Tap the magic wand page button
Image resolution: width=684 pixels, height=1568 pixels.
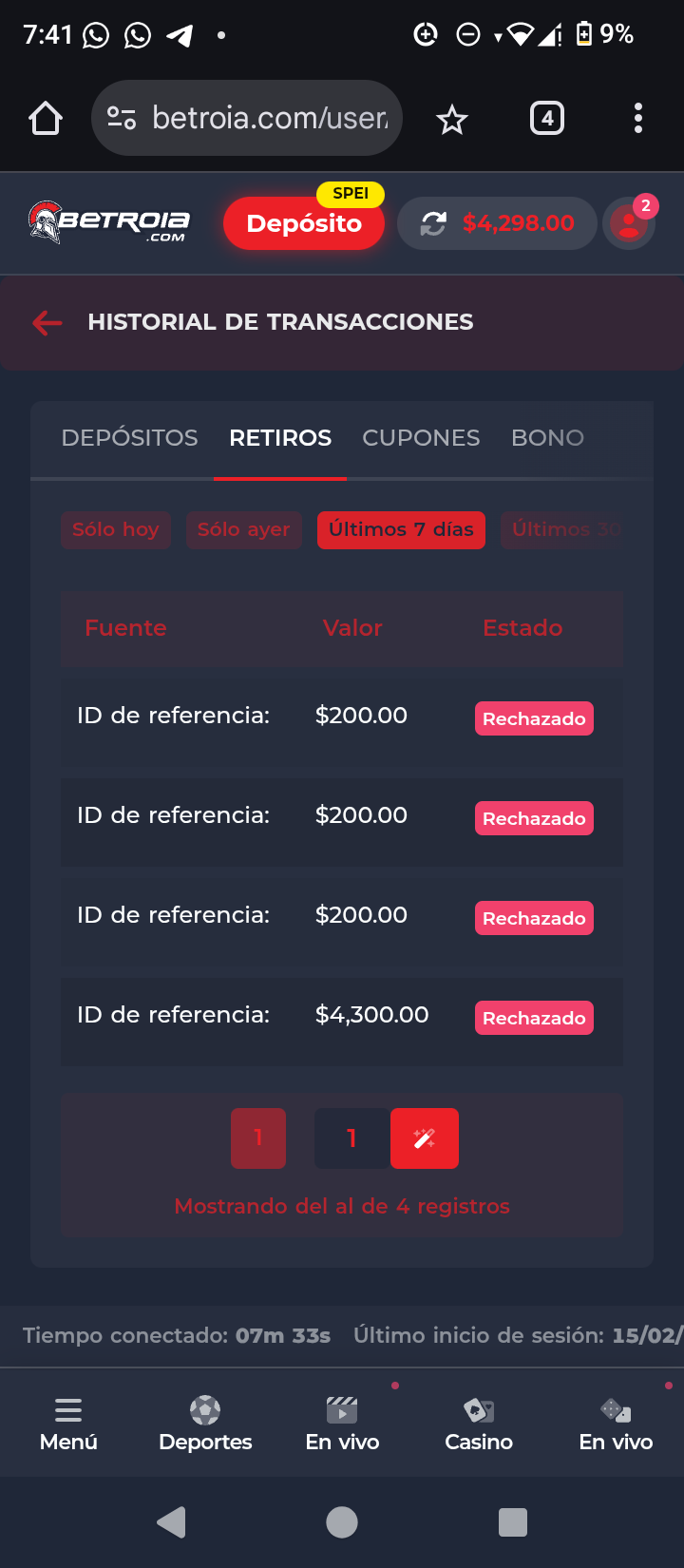(425, 1138)
